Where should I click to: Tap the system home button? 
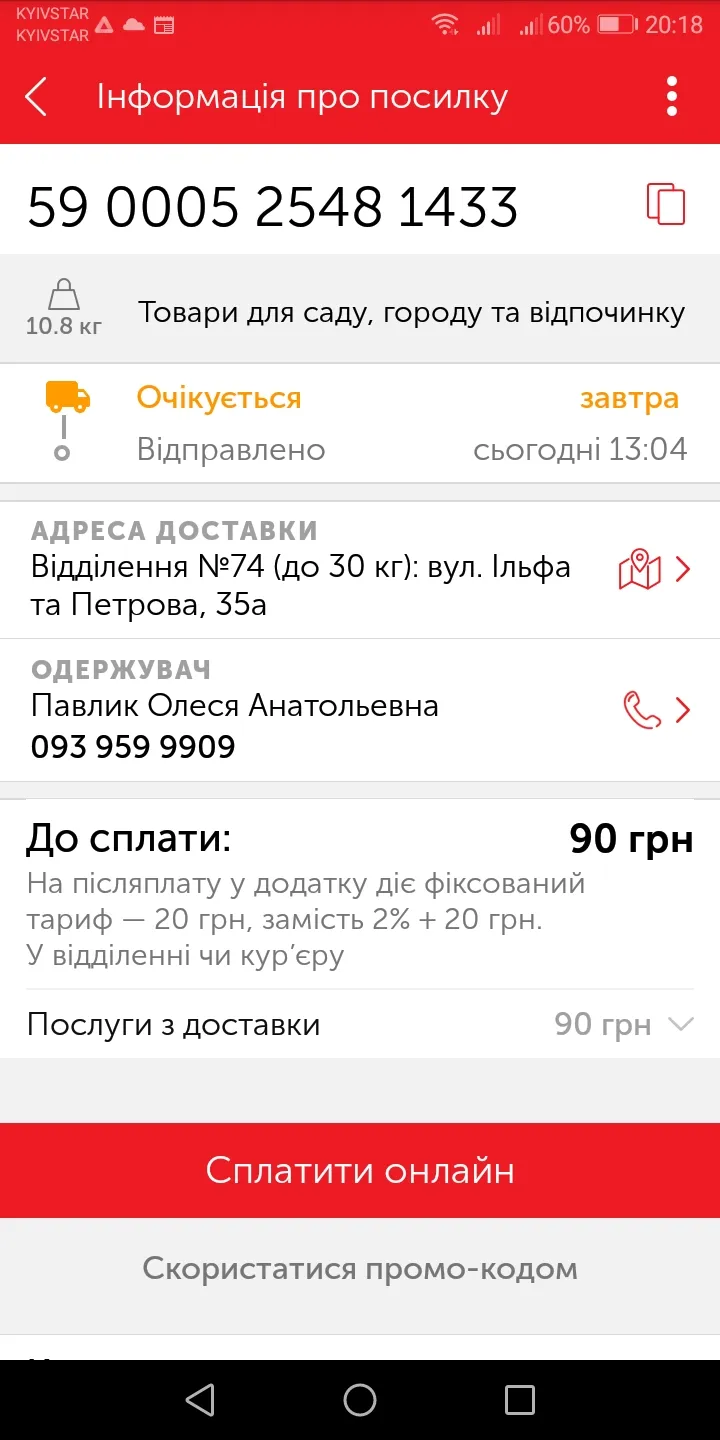360,1400
